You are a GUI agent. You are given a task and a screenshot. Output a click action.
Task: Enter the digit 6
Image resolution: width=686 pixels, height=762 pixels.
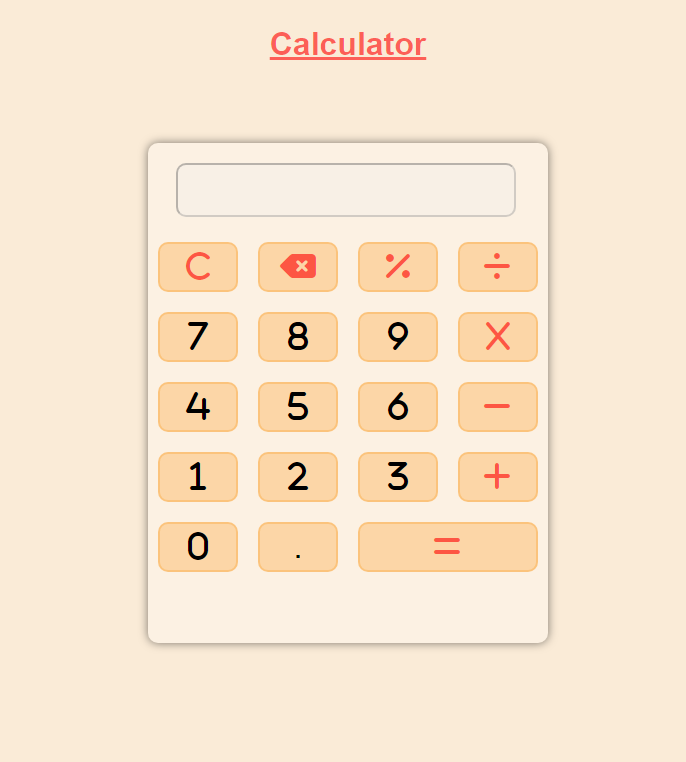click(398, 407)
